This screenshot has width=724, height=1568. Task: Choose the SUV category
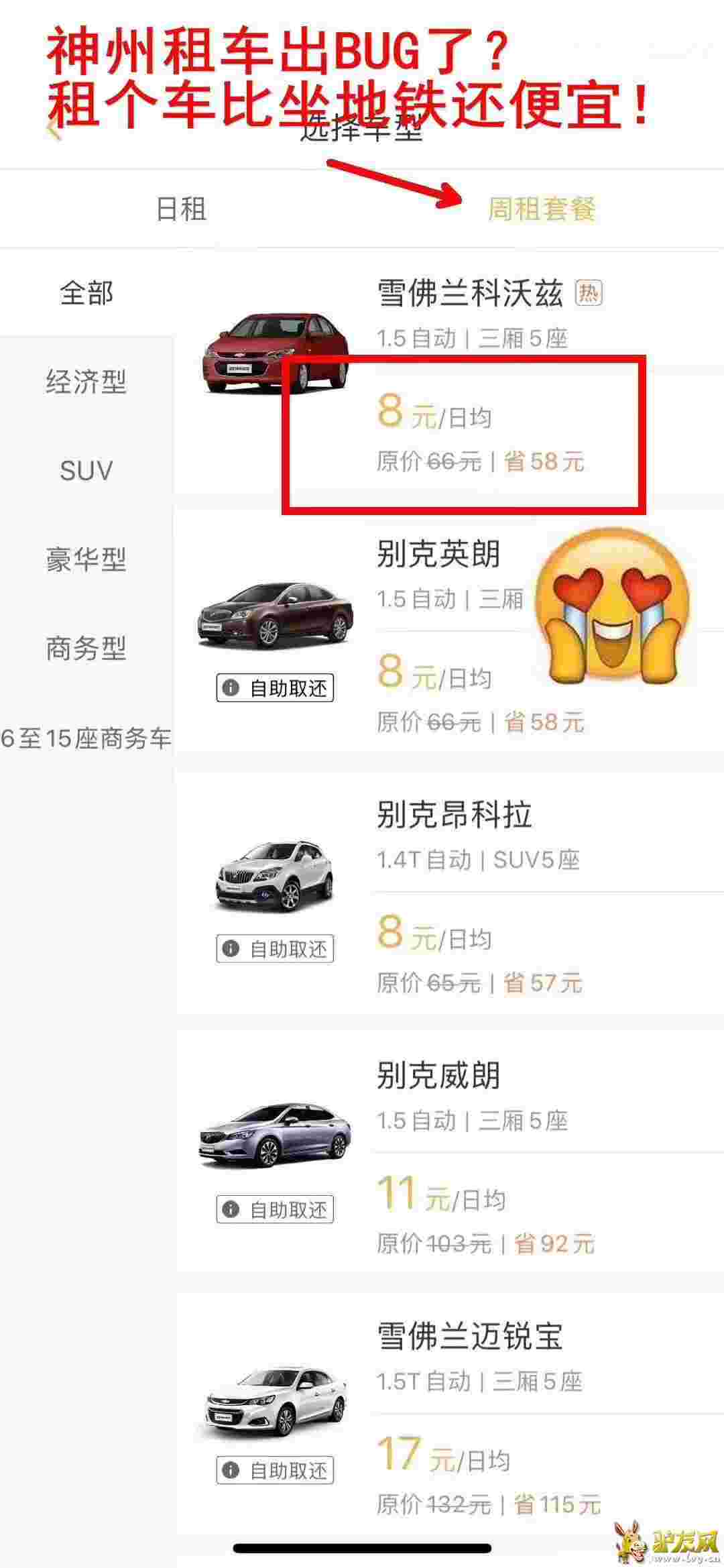pyautogui.click(x=86, y=471)
